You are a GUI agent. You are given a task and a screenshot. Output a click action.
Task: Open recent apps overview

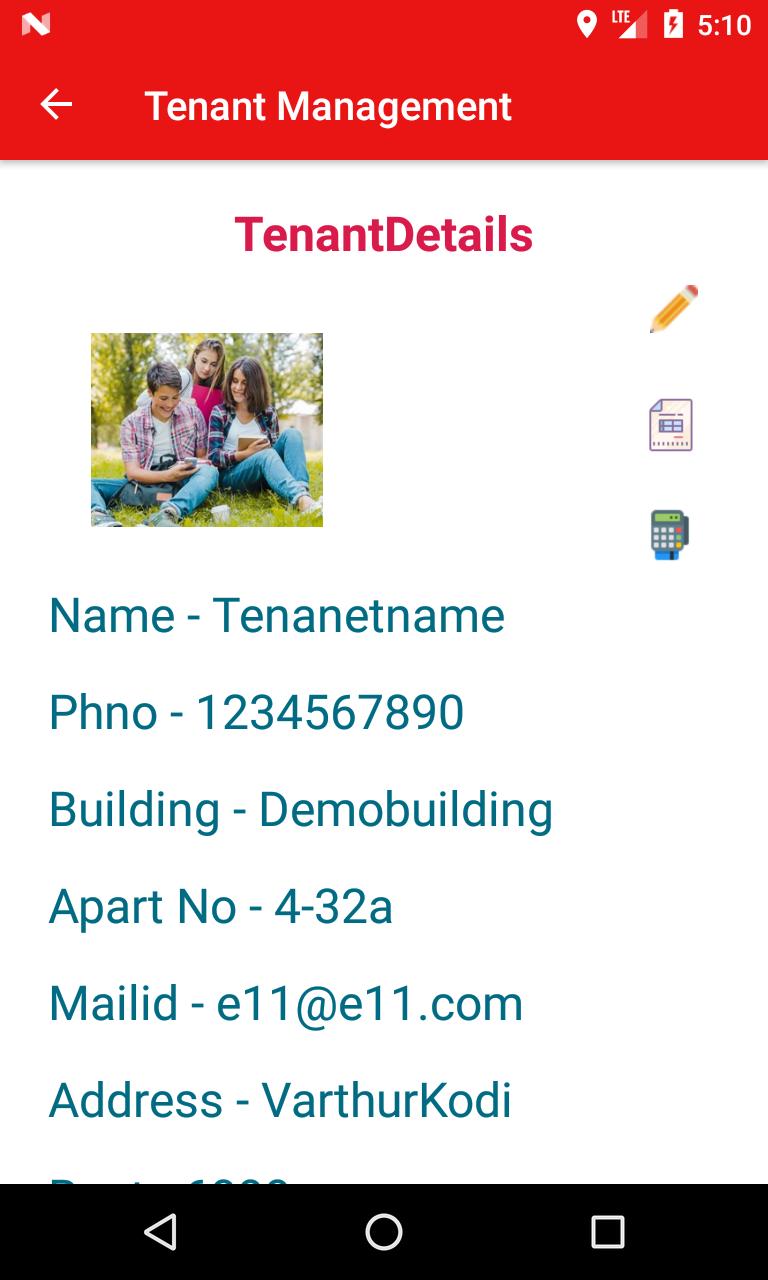607,1232
